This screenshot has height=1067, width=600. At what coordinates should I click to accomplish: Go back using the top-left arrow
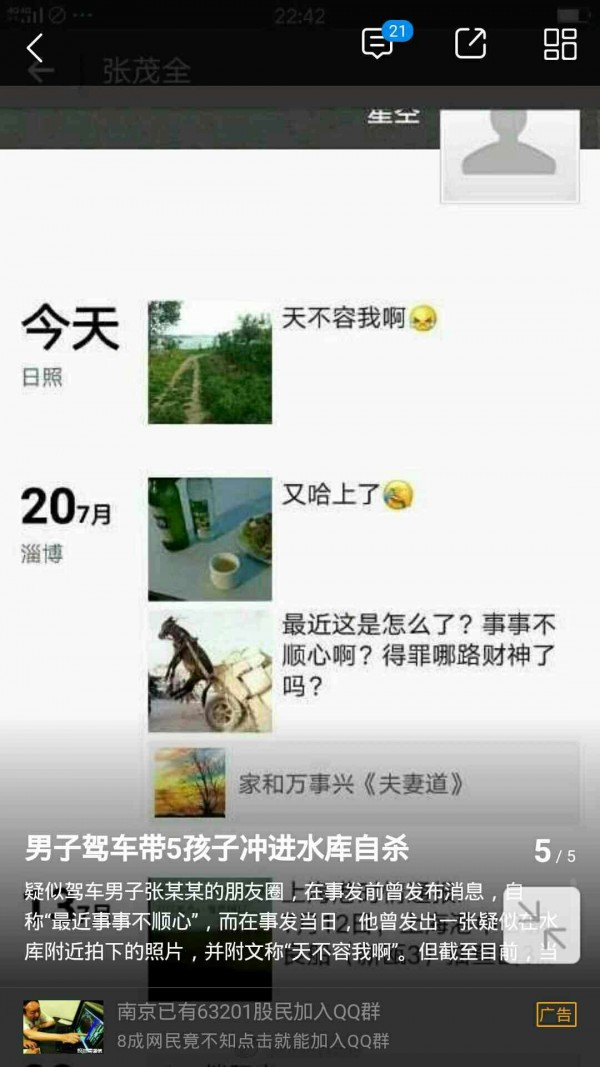tap(35, 47)
